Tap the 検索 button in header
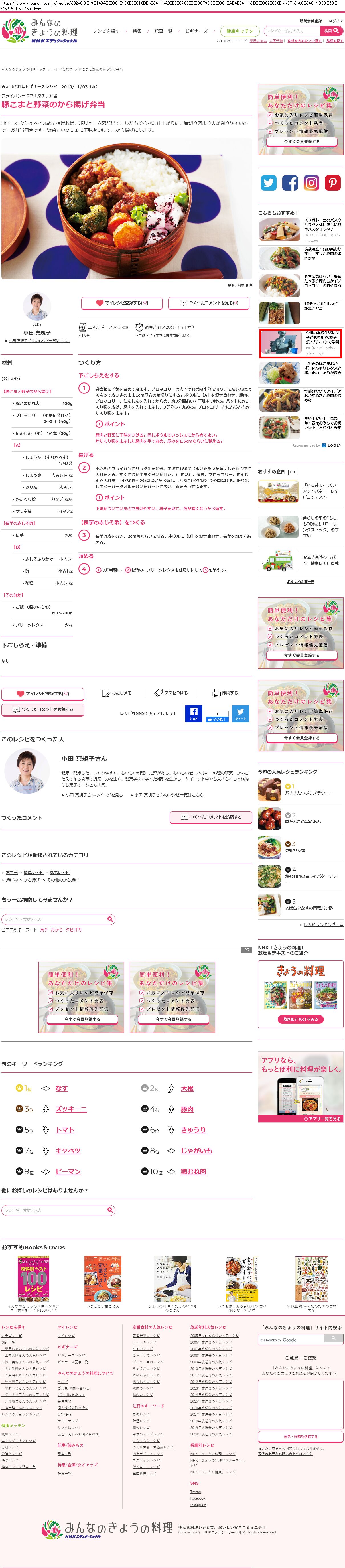Image resolution: width=345 pixels, height=1568 pixels. click(331, 31)
